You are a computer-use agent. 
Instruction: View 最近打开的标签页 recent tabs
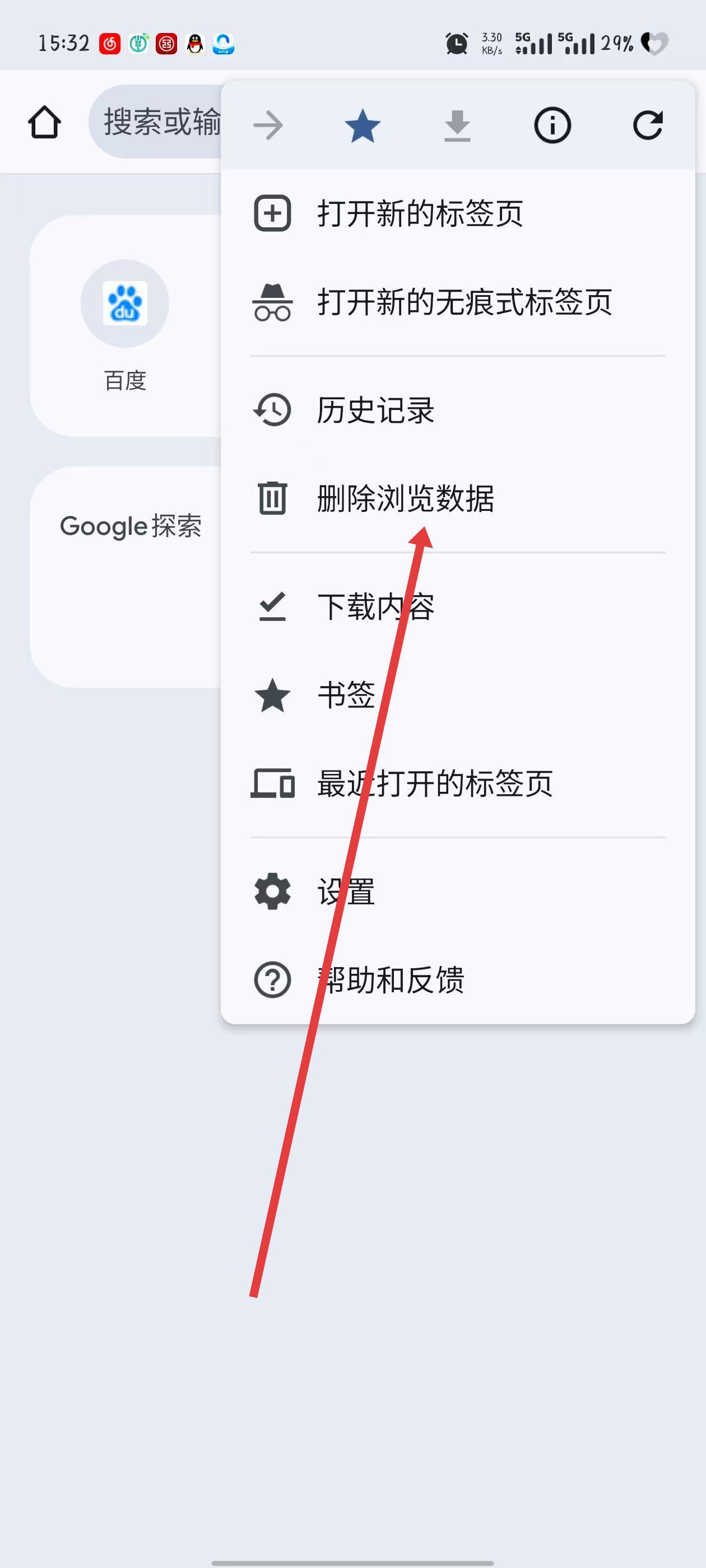pyautogui.click(x=434, y=783)
